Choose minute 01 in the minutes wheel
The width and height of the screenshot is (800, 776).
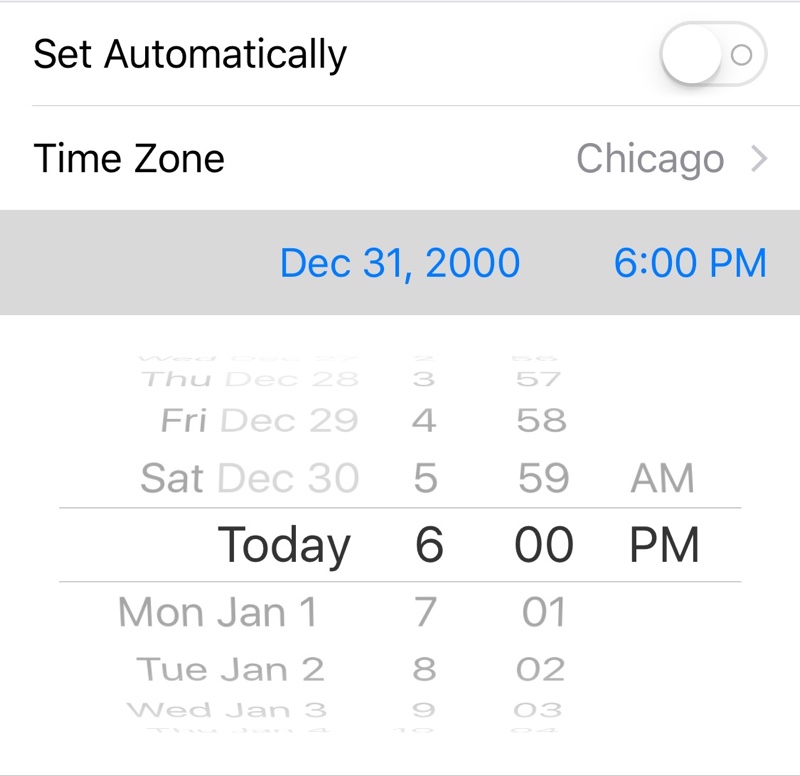(x=543, y=611)
